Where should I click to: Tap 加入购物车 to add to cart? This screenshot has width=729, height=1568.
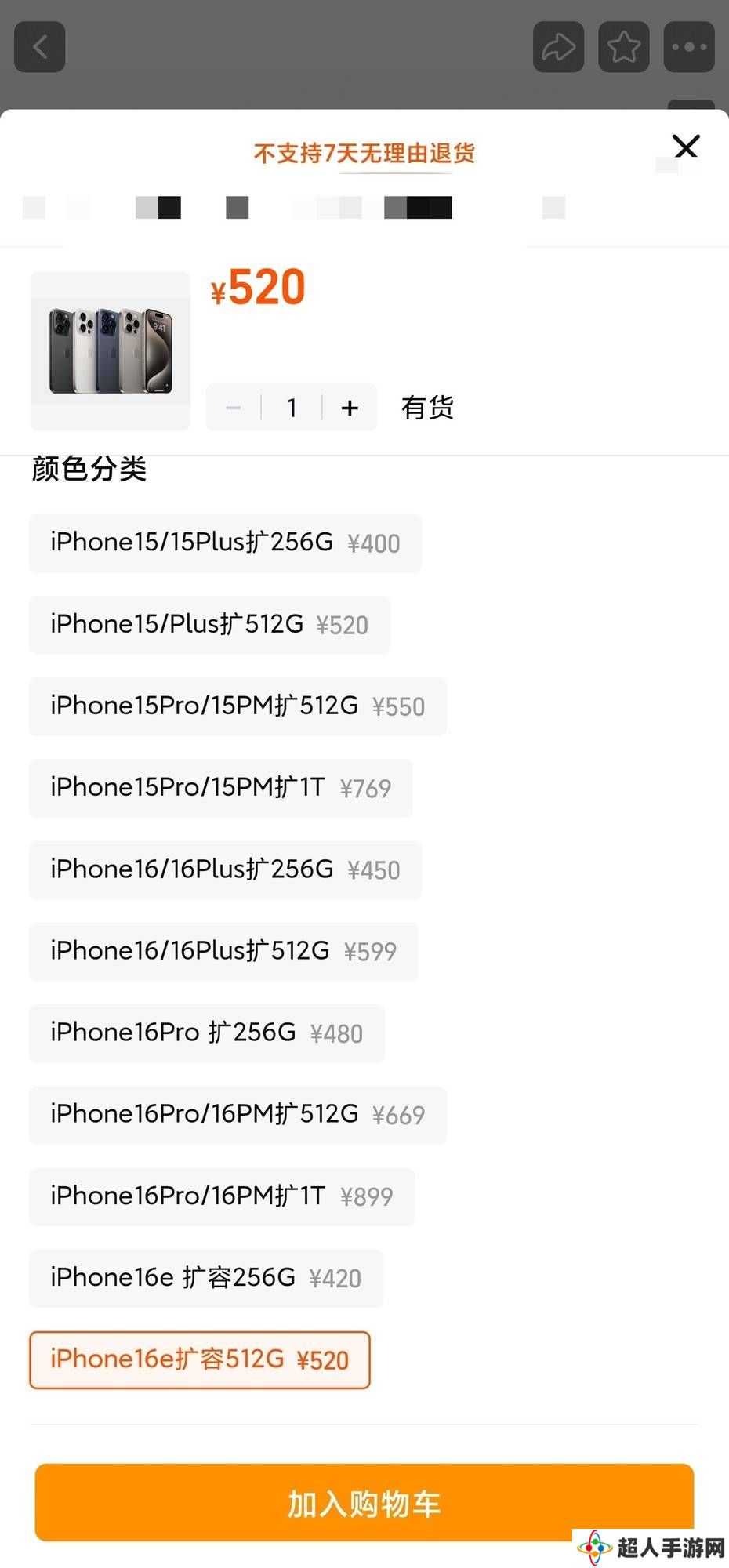(x=364, y=1502)
